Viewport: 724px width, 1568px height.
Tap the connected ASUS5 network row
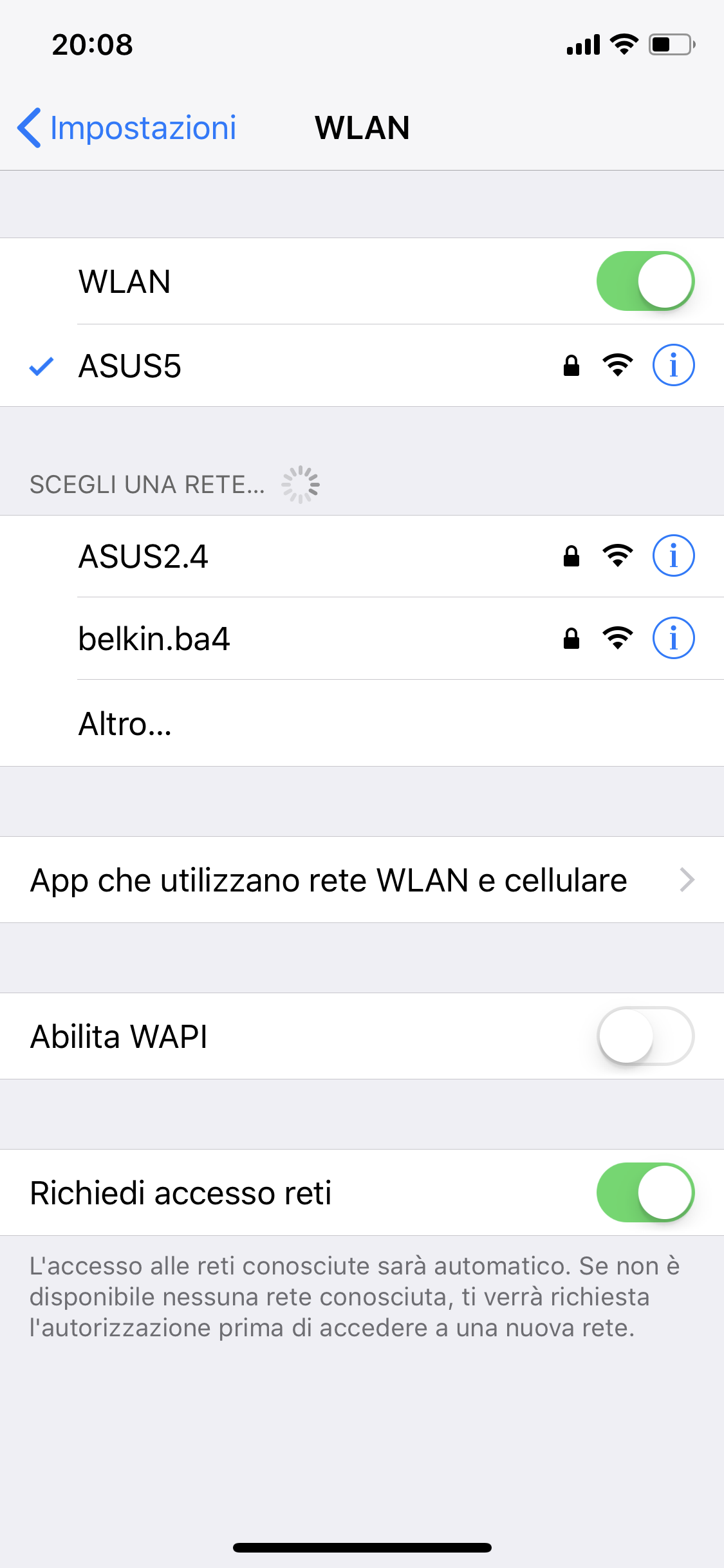(x=362, y=366)
